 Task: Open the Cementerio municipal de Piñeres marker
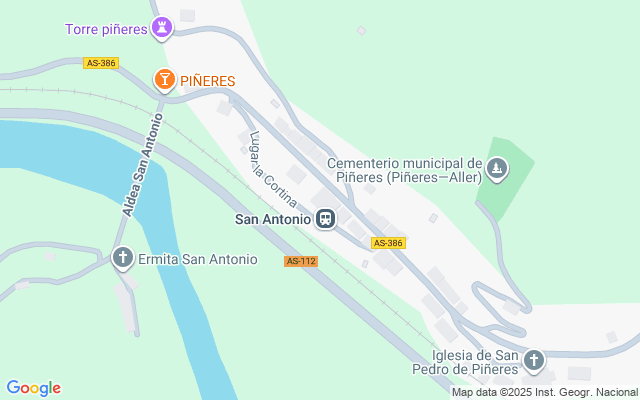pos(497,173)
